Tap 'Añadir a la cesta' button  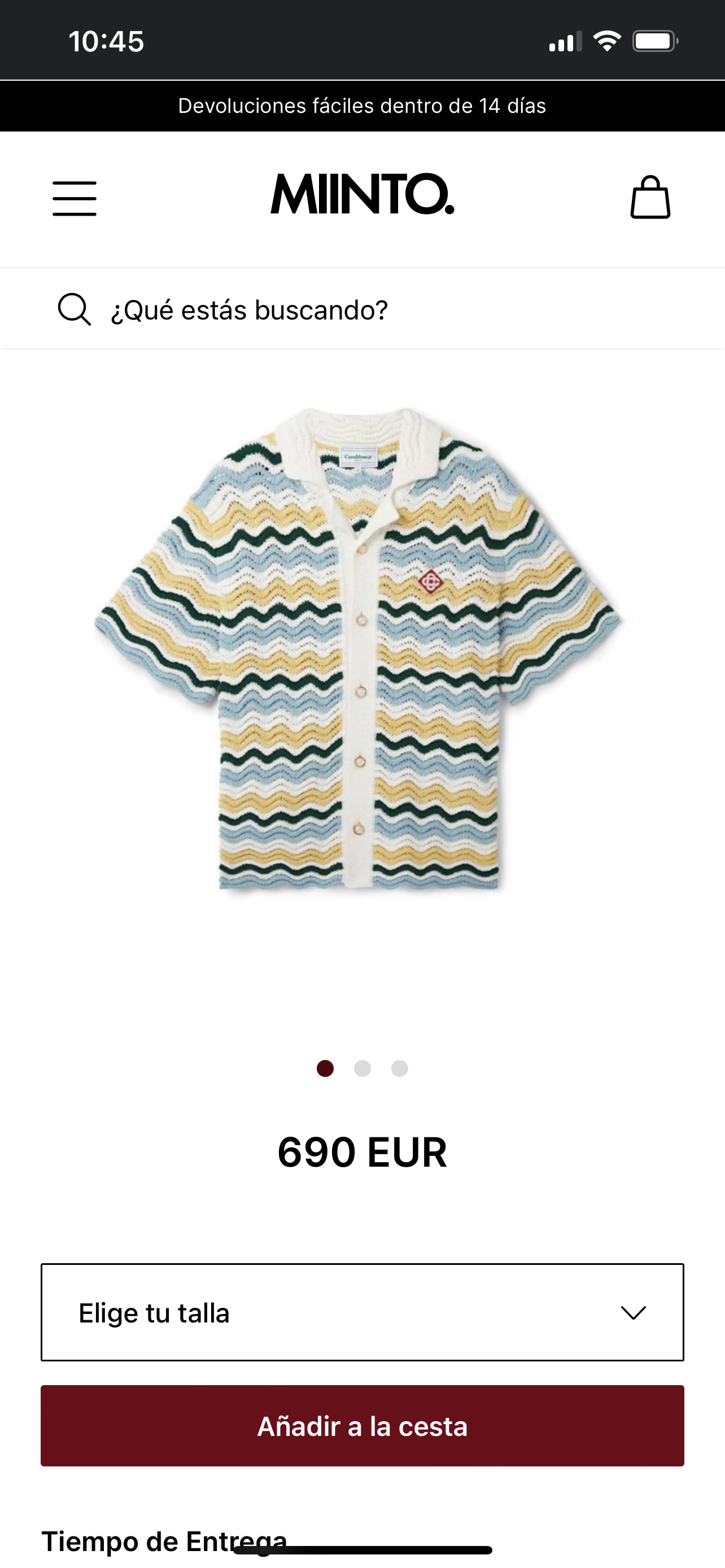coord(362,1426)
